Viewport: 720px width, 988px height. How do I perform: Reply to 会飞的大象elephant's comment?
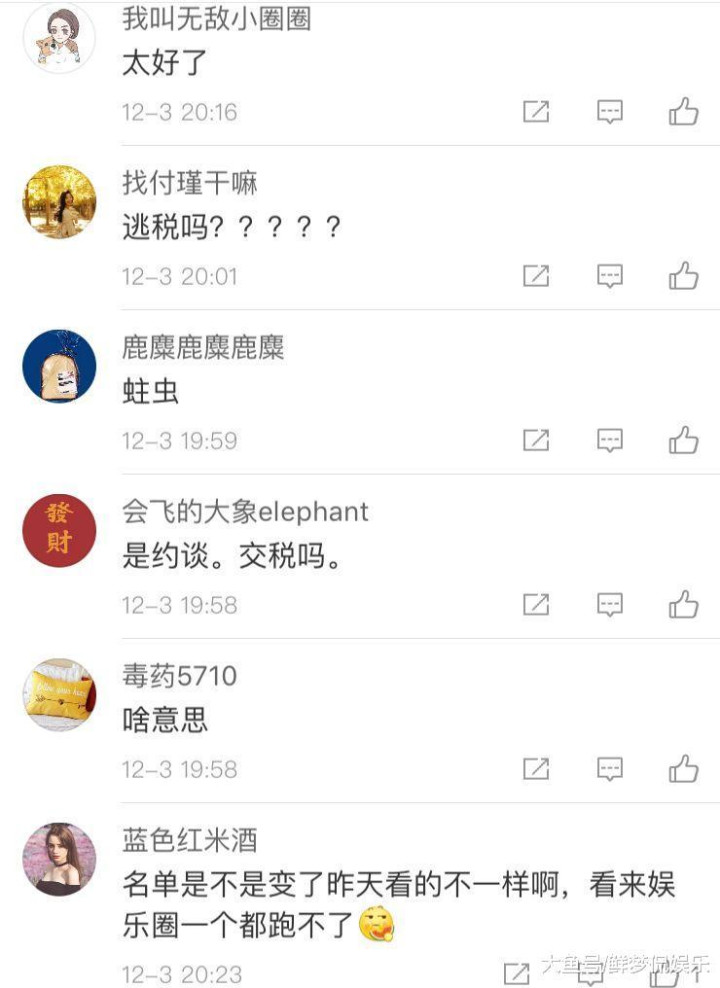coord(610,604)
